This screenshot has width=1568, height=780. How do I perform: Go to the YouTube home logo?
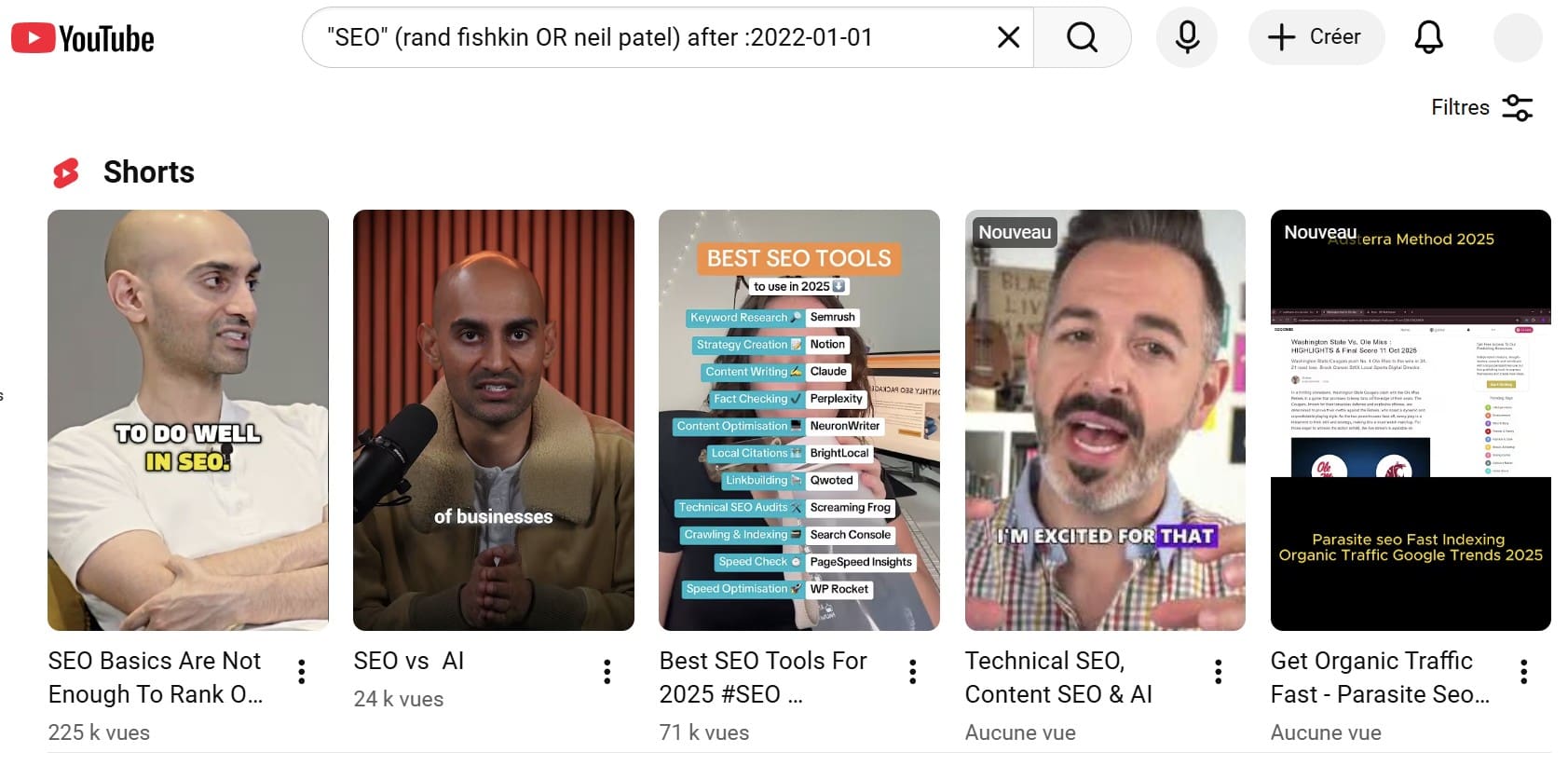tap(82, 38)
